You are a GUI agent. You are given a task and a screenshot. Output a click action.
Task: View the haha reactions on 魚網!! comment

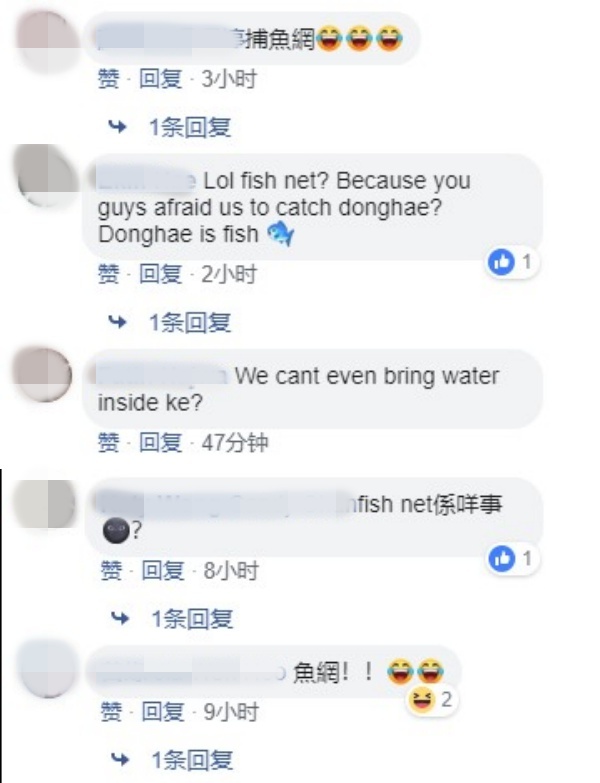click(432, 700)
